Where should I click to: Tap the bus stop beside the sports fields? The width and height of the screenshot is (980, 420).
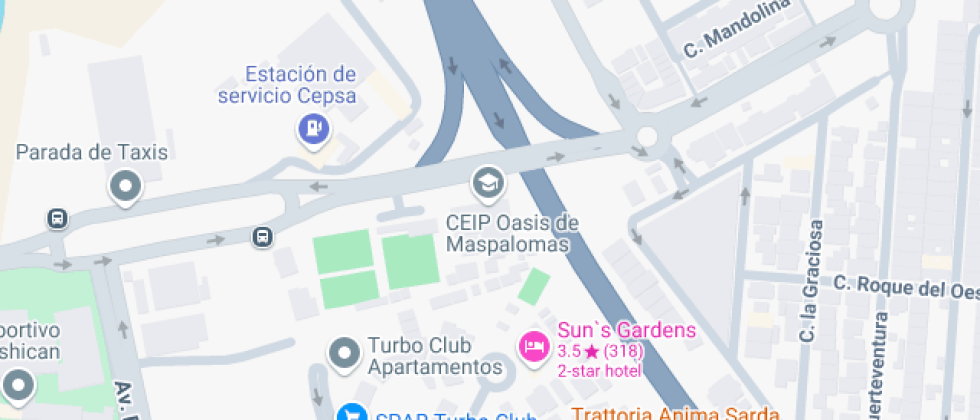point(262,237)
